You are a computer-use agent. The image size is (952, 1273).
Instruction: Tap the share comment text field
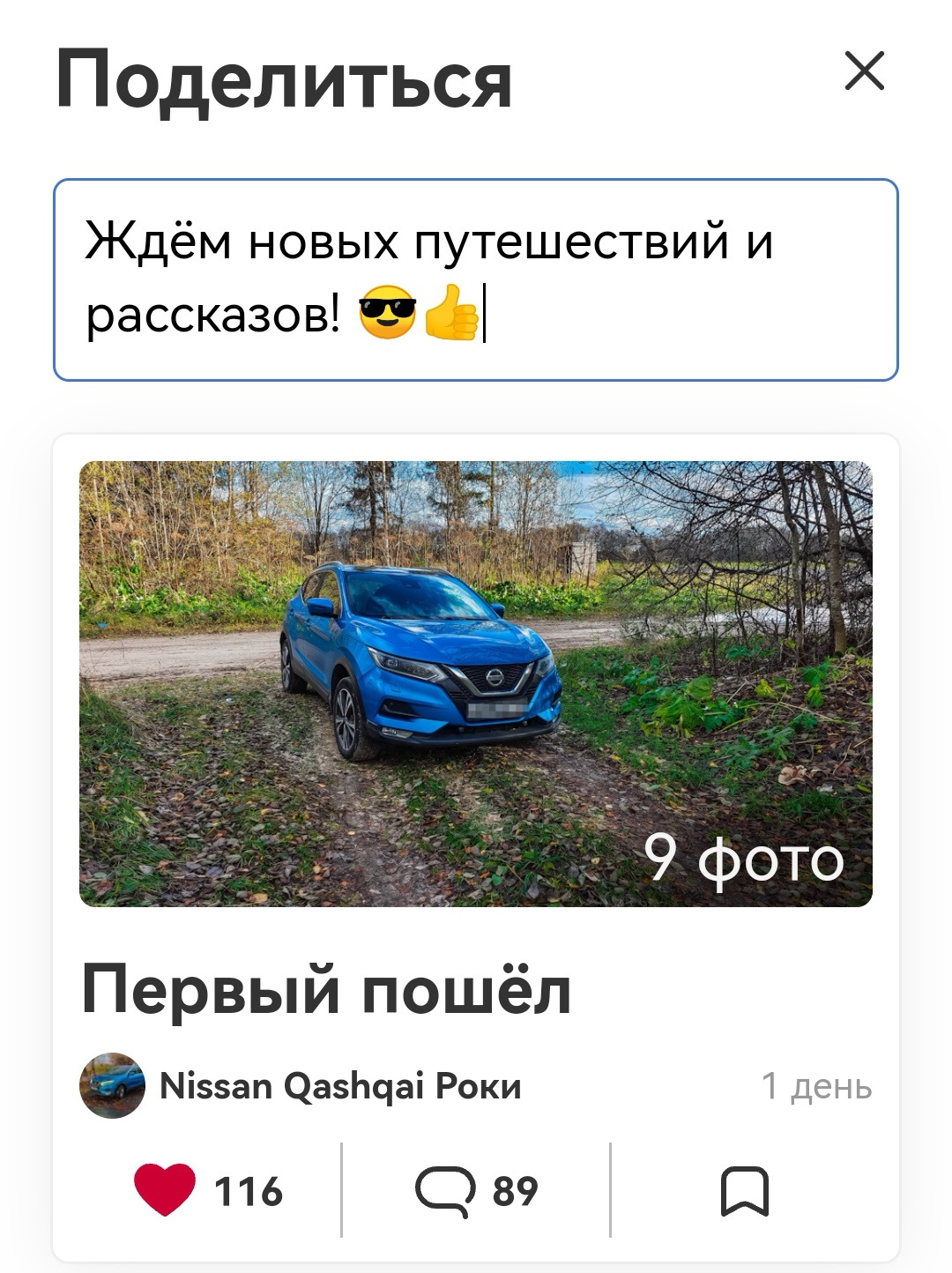coord(475,279)
